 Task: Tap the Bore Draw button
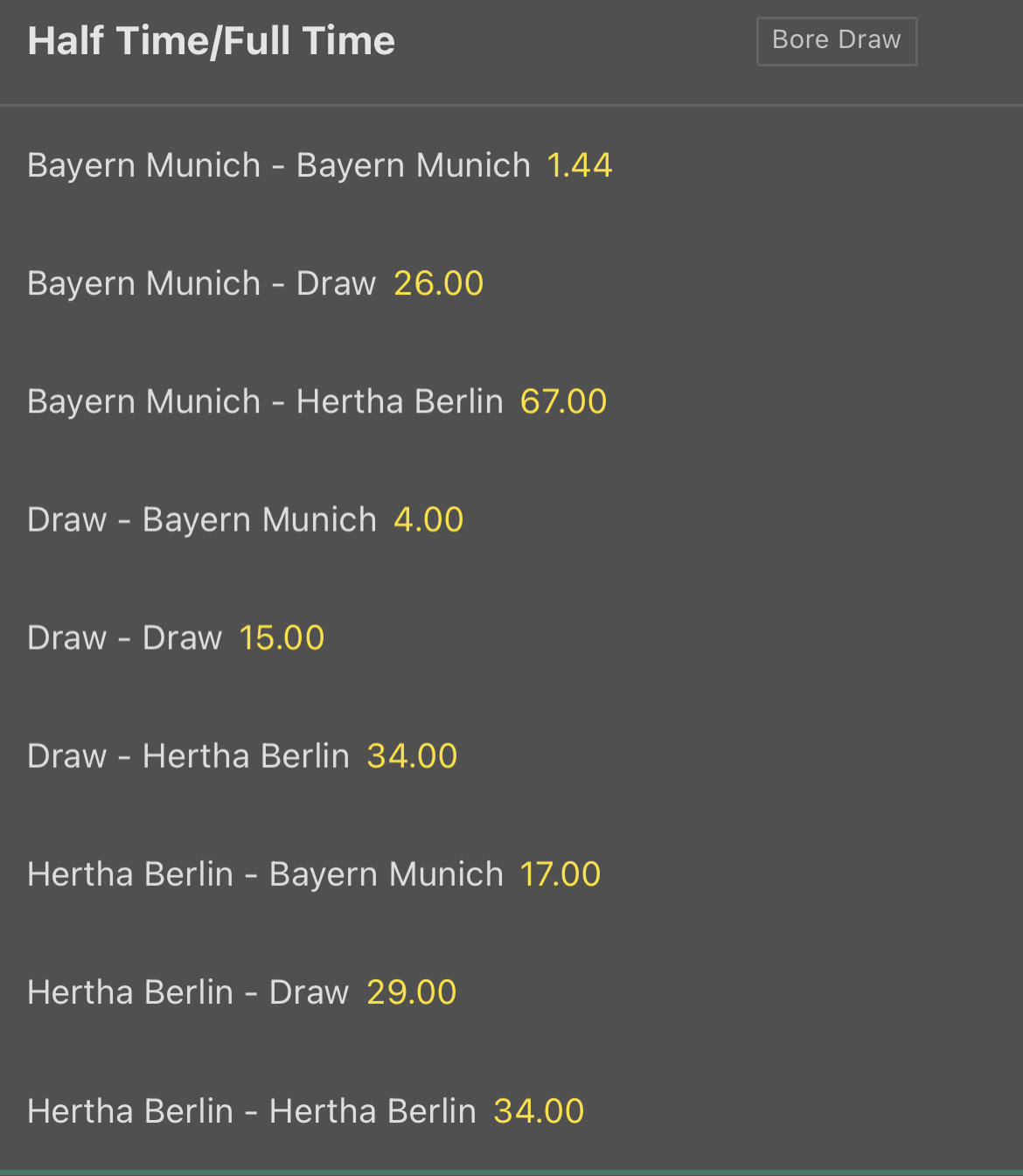pos(836,41)
